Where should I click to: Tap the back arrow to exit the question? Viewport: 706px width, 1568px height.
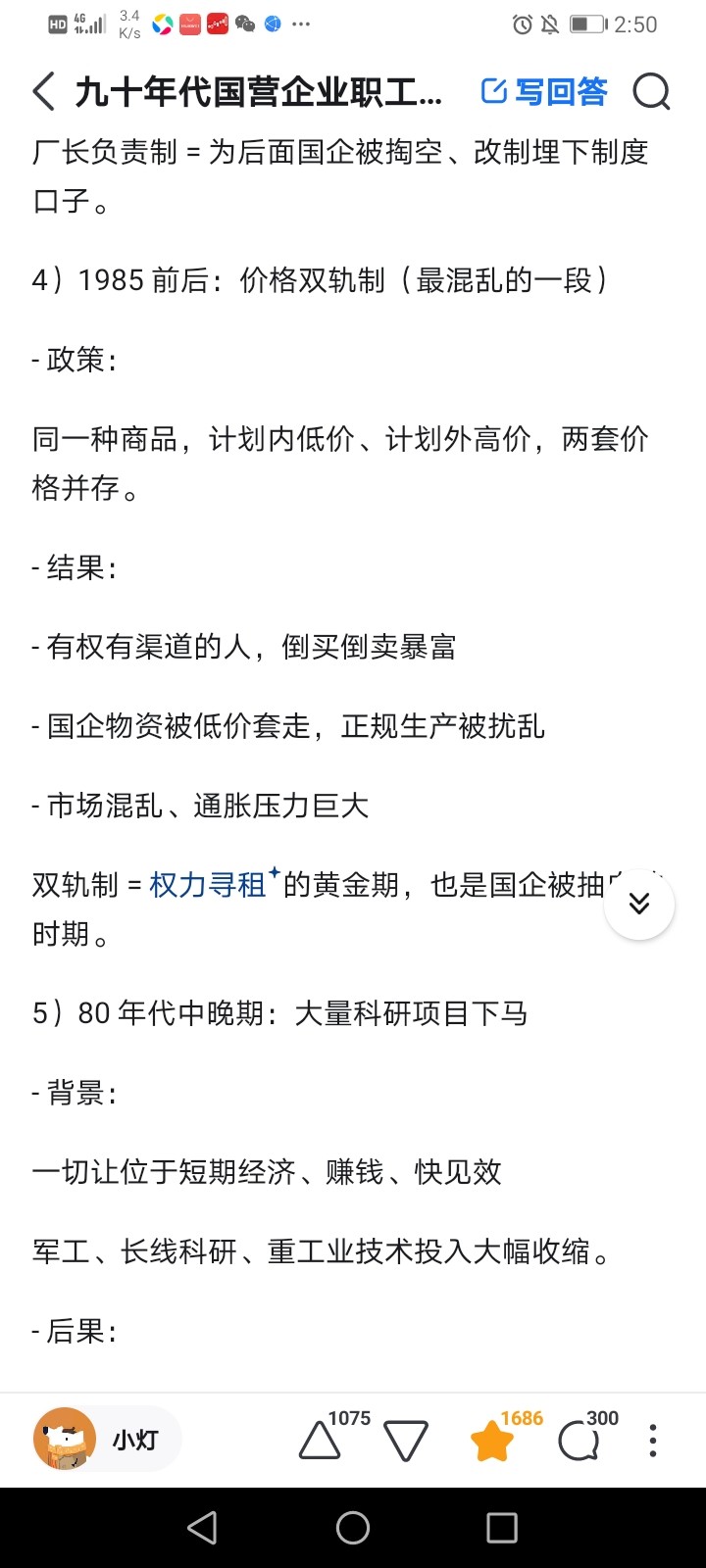(x=41, y=91)
